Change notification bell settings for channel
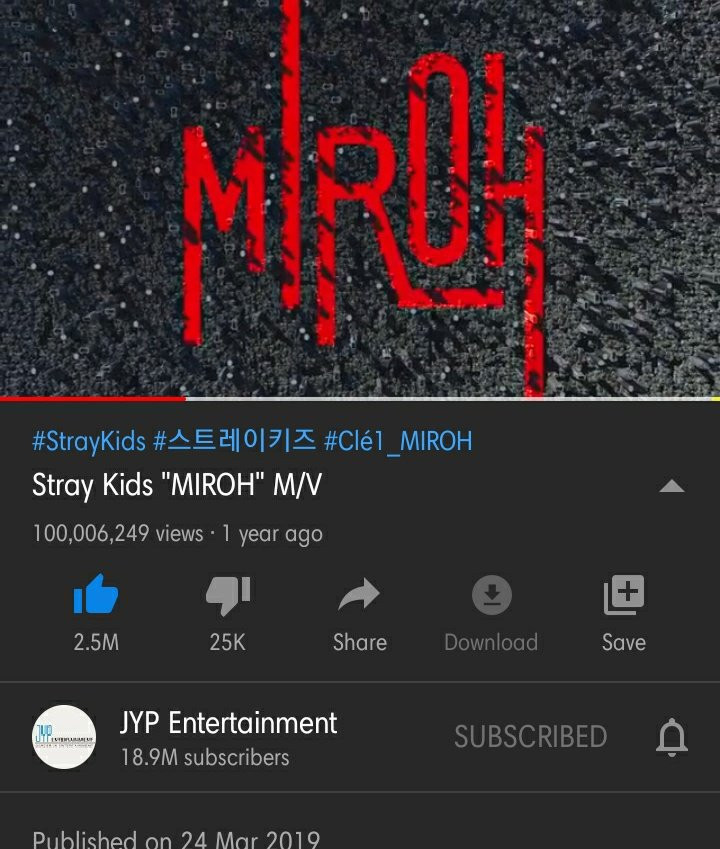720x849 pixels. point(672,737)
